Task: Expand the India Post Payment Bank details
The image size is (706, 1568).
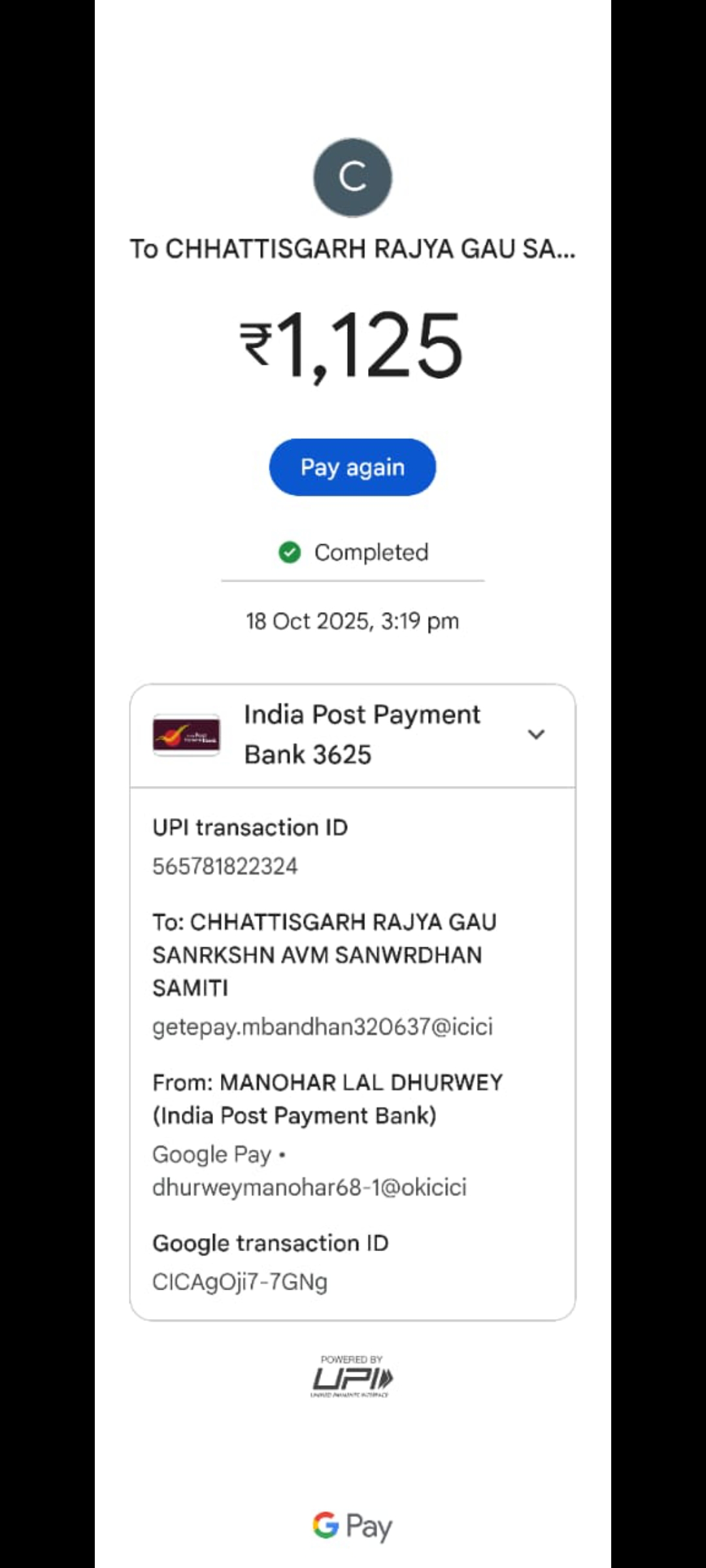Action: [536, 734]
